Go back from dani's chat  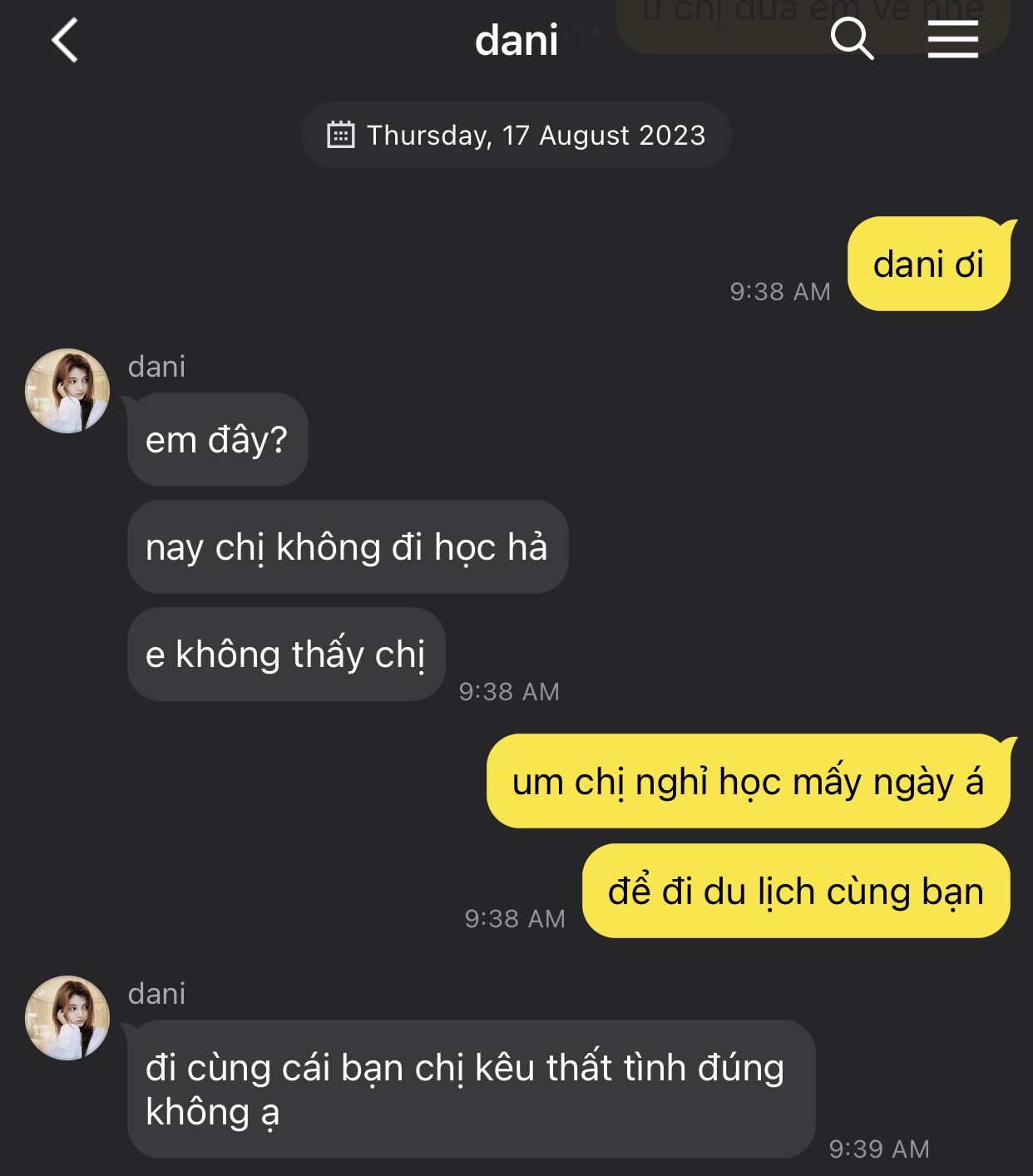65,40
